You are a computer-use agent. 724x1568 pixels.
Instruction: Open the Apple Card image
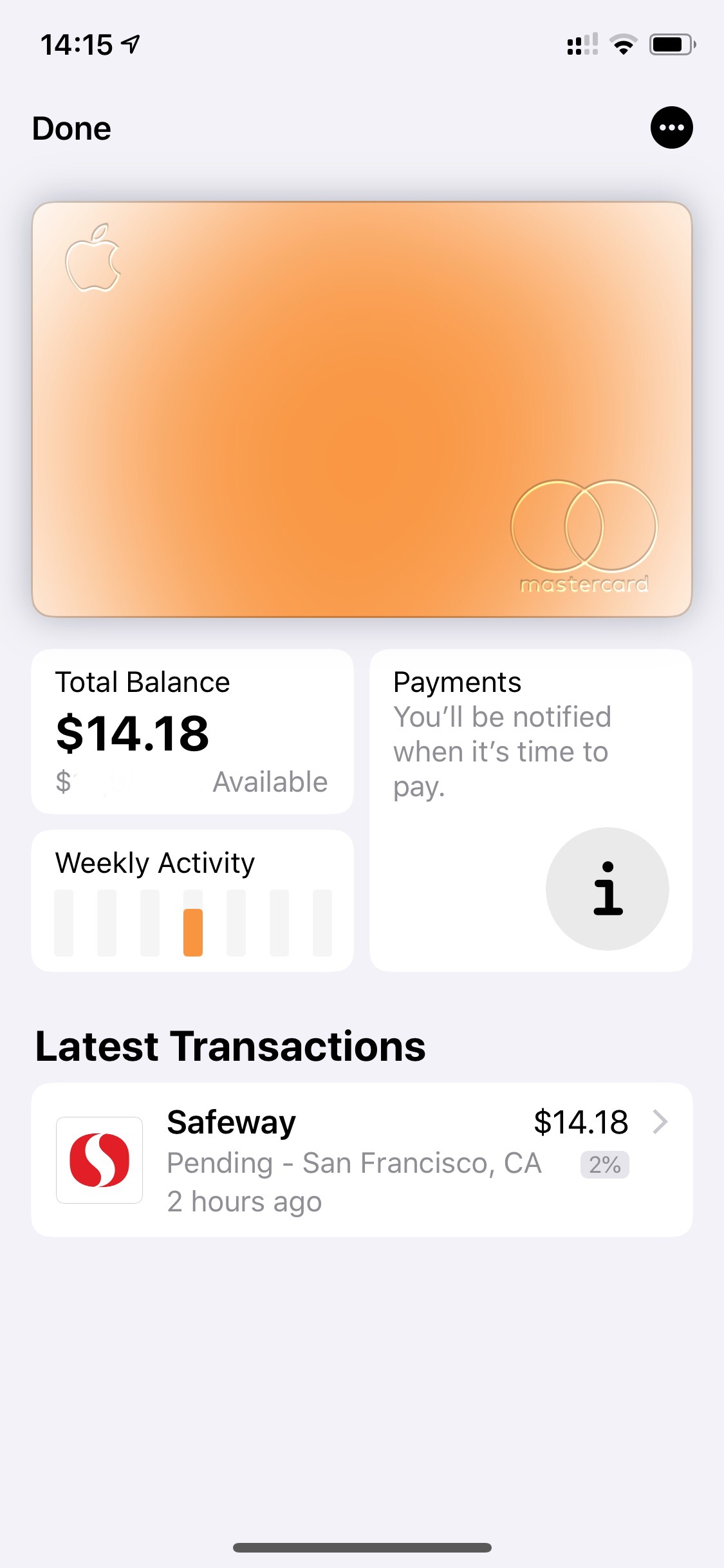pyautogui.click(x=362, y=409)
